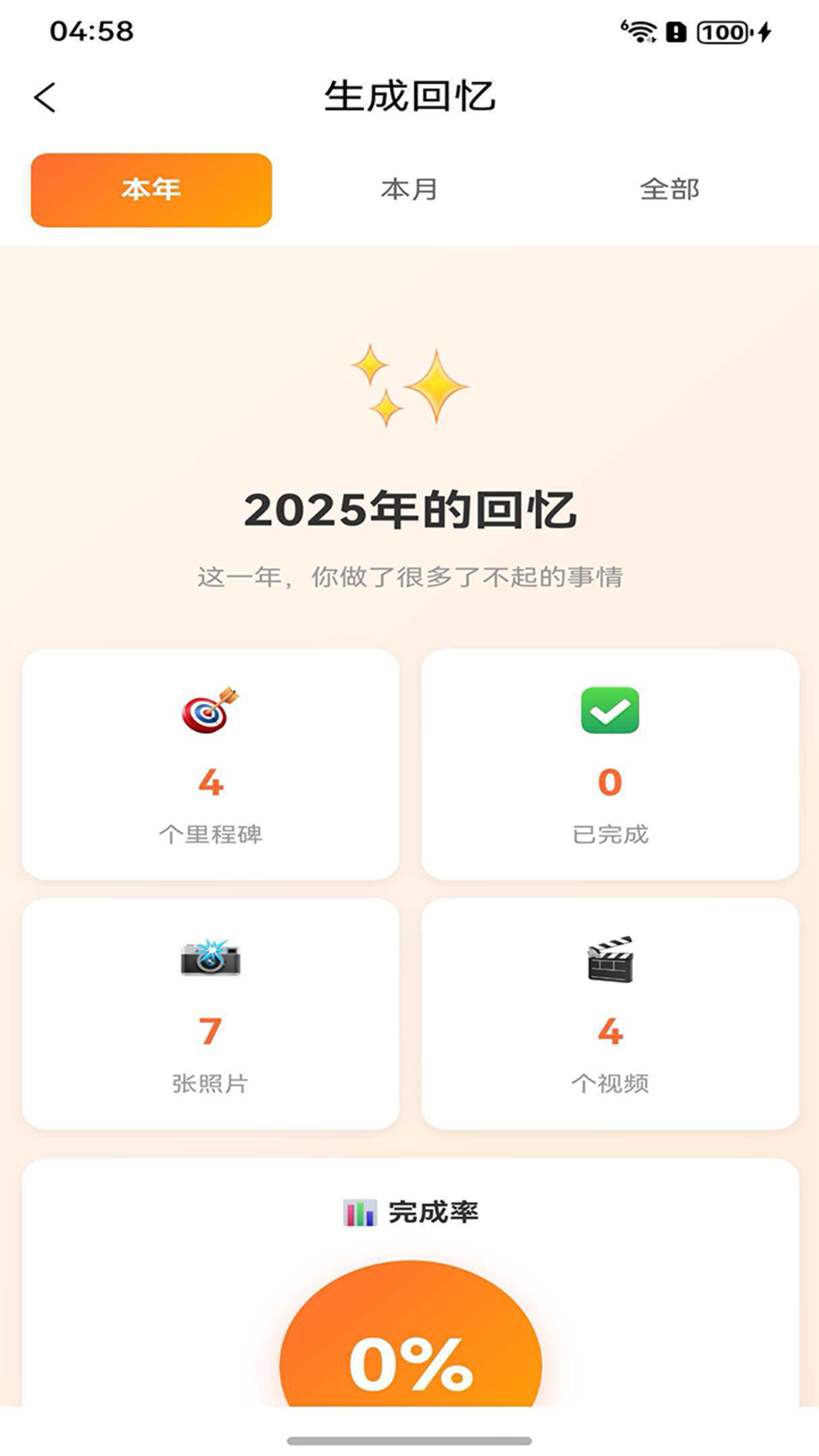
Task: Tap the home indicator bar at screen bottom
Action: 409,1438
